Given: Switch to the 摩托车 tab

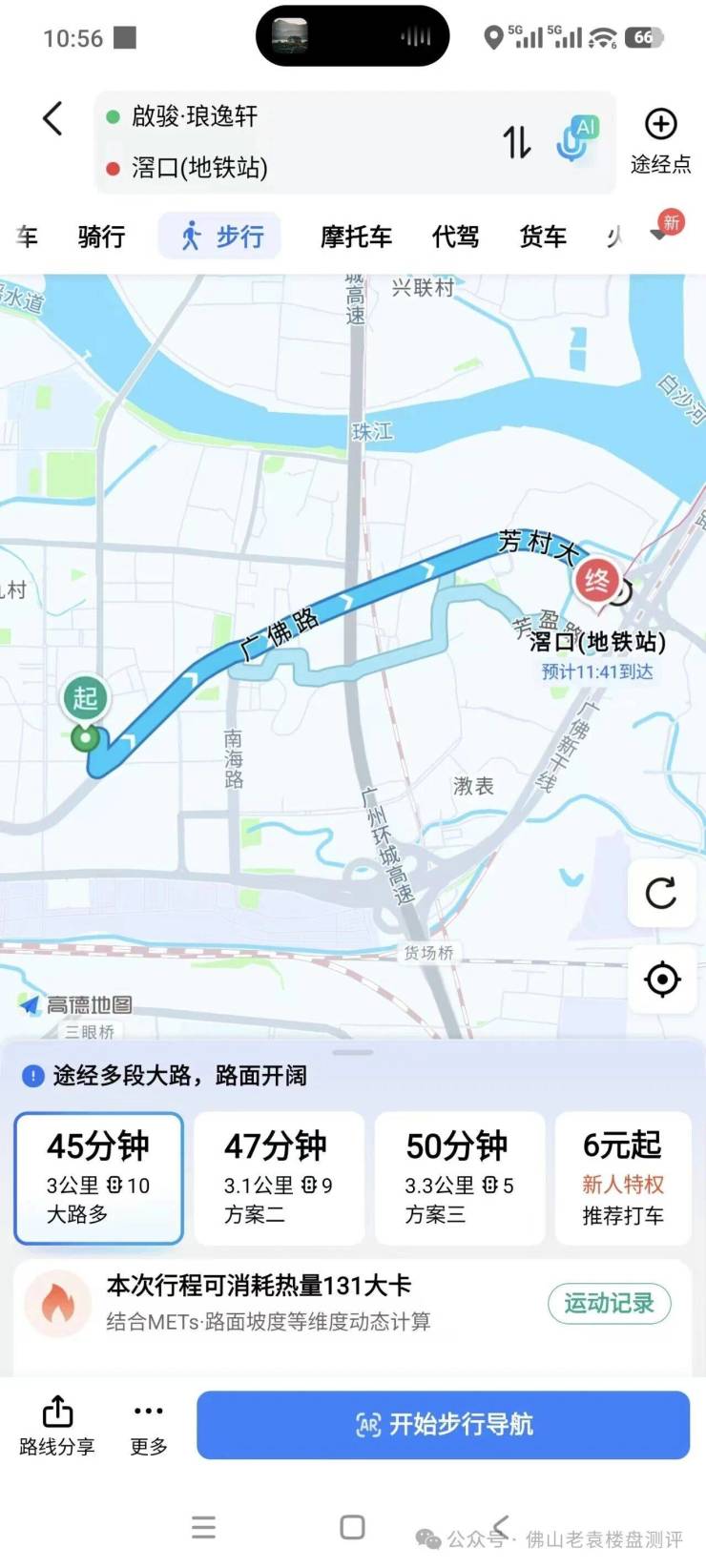Looking at the screenshot, I should point(356,237).
